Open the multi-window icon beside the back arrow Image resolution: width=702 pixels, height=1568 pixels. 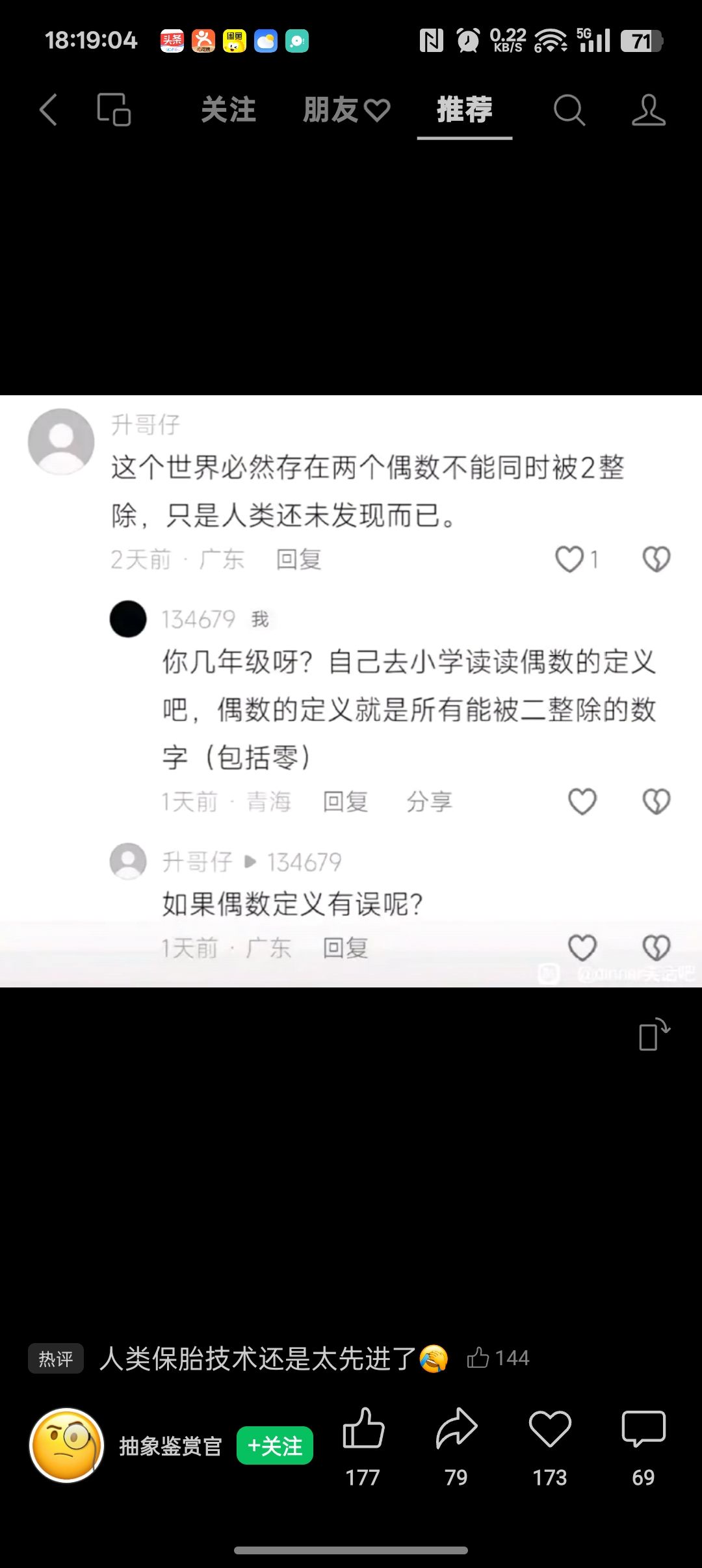pyautogui.click(x=114, y=109)
